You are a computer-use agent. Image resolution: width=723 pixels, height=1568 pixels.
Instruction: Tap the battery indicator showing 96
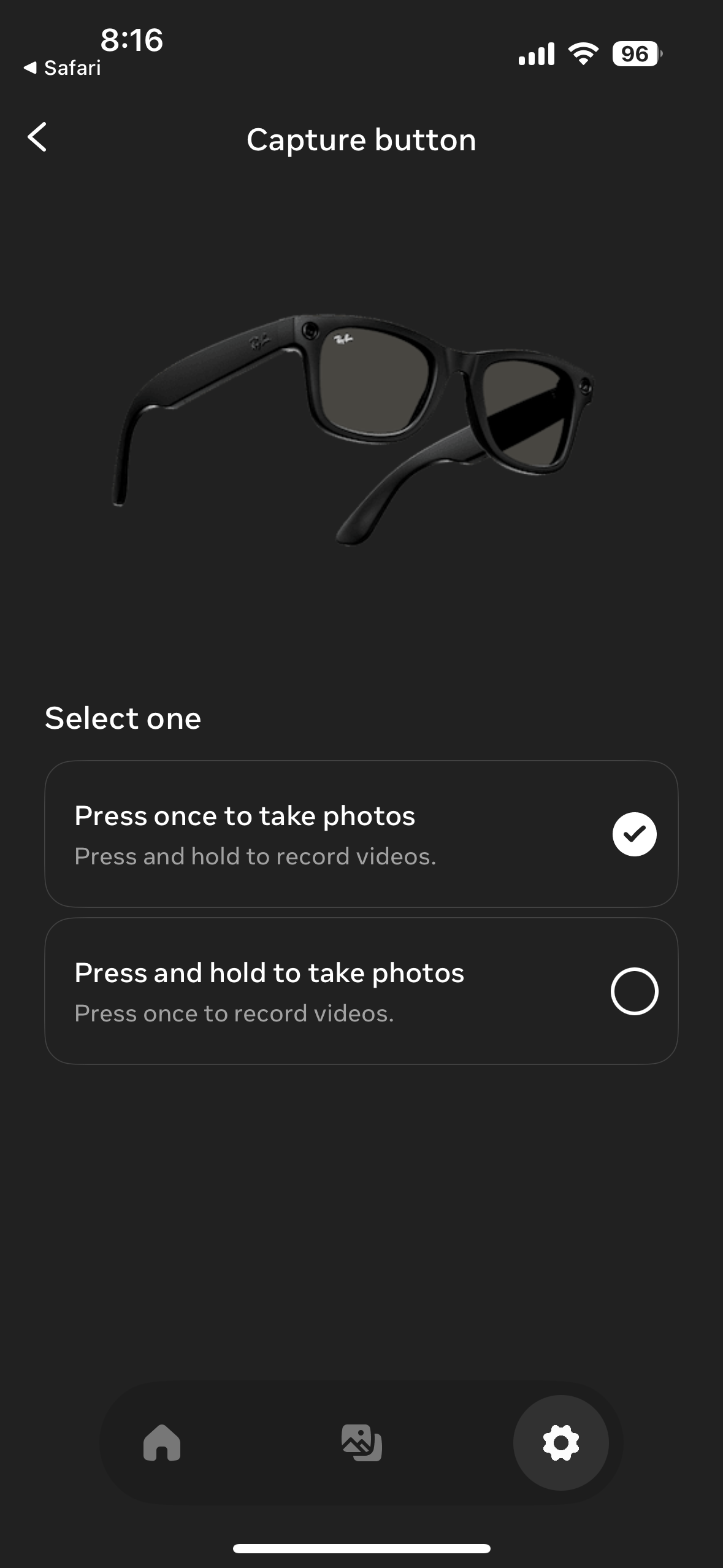click(x=635, y=54)
